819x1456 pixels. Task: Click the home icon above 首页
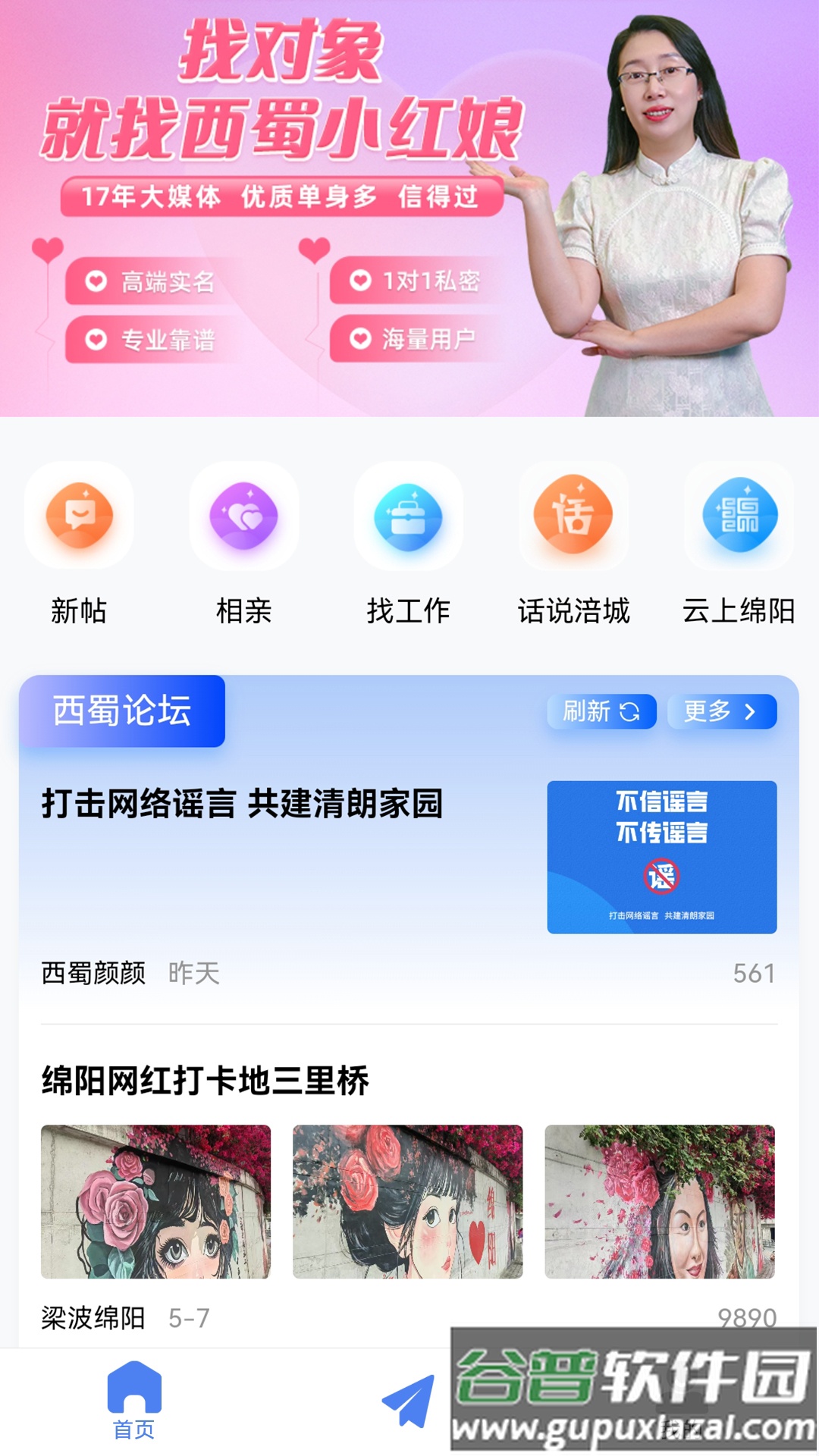tap(135, 1385)
